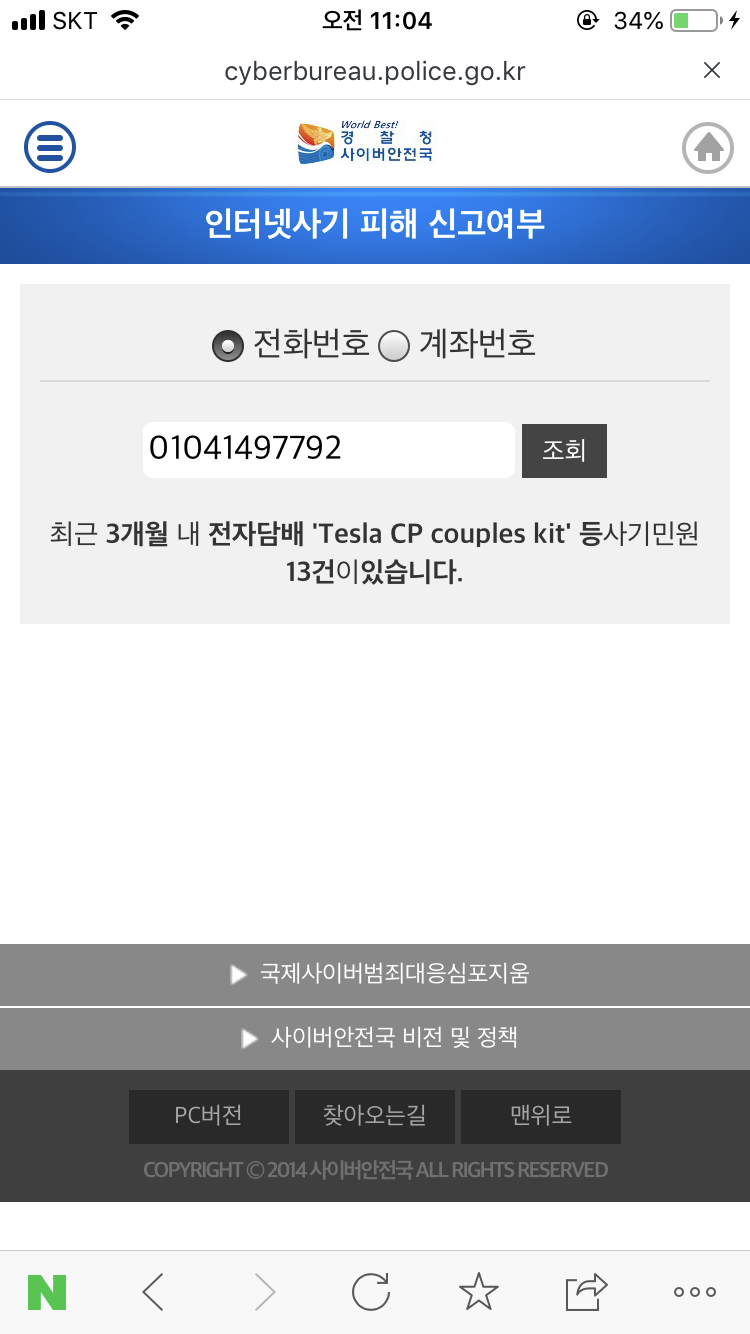Select the 계좌번호 radio option
This screenshot has width=750, height=1334.
[394, 346]
